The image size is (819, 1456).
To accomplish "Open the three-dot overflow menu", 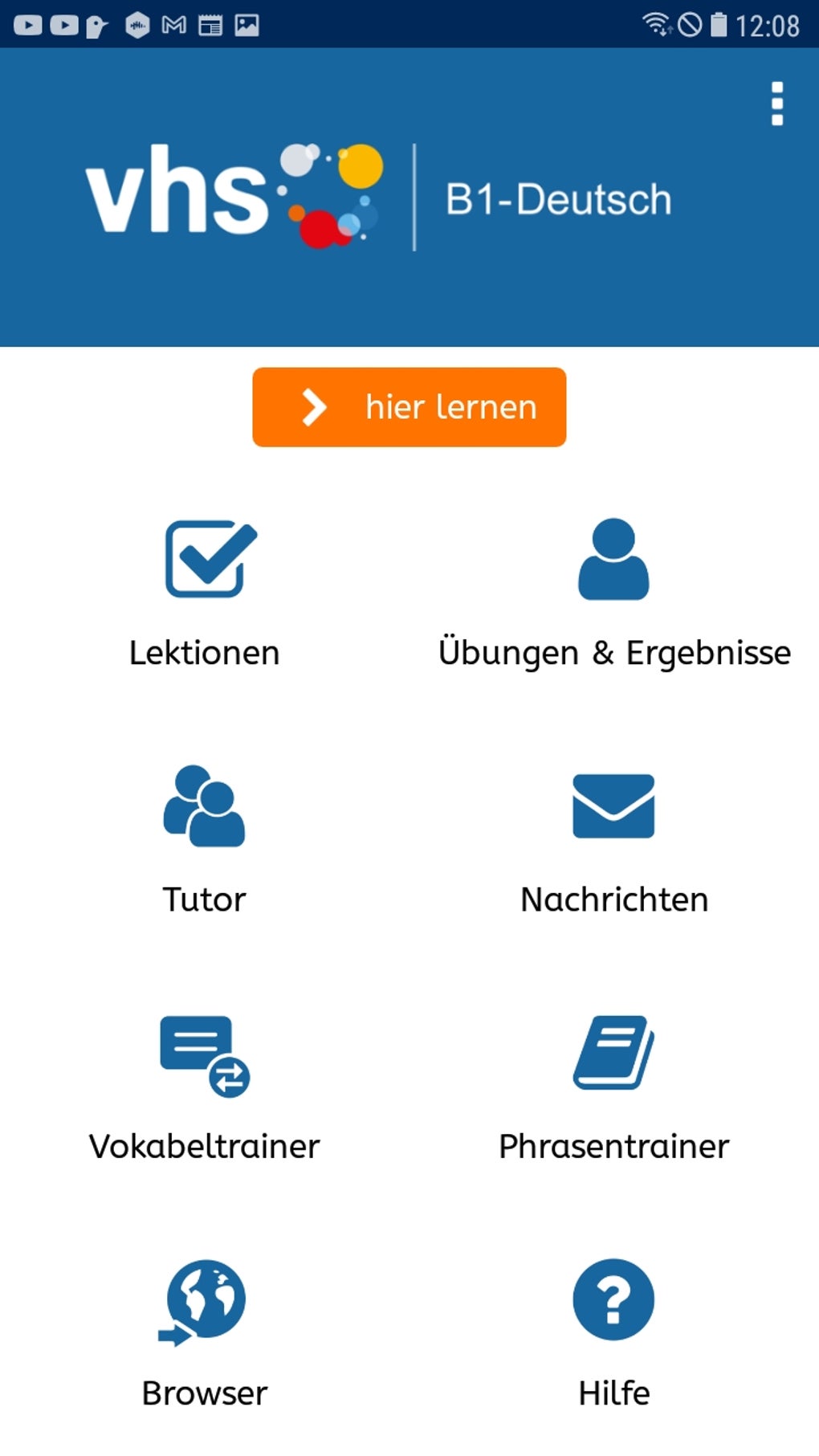I will coord(776,104).
